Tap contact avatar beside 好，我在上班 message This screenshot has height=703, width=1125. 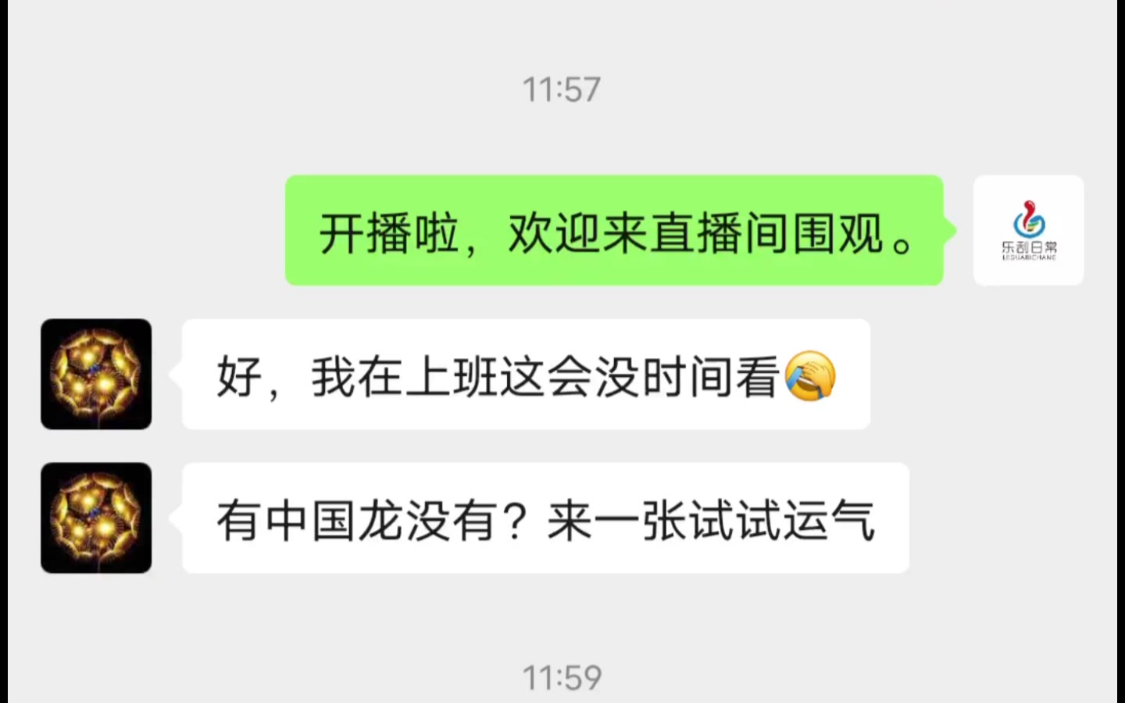(x=96, y=374)
